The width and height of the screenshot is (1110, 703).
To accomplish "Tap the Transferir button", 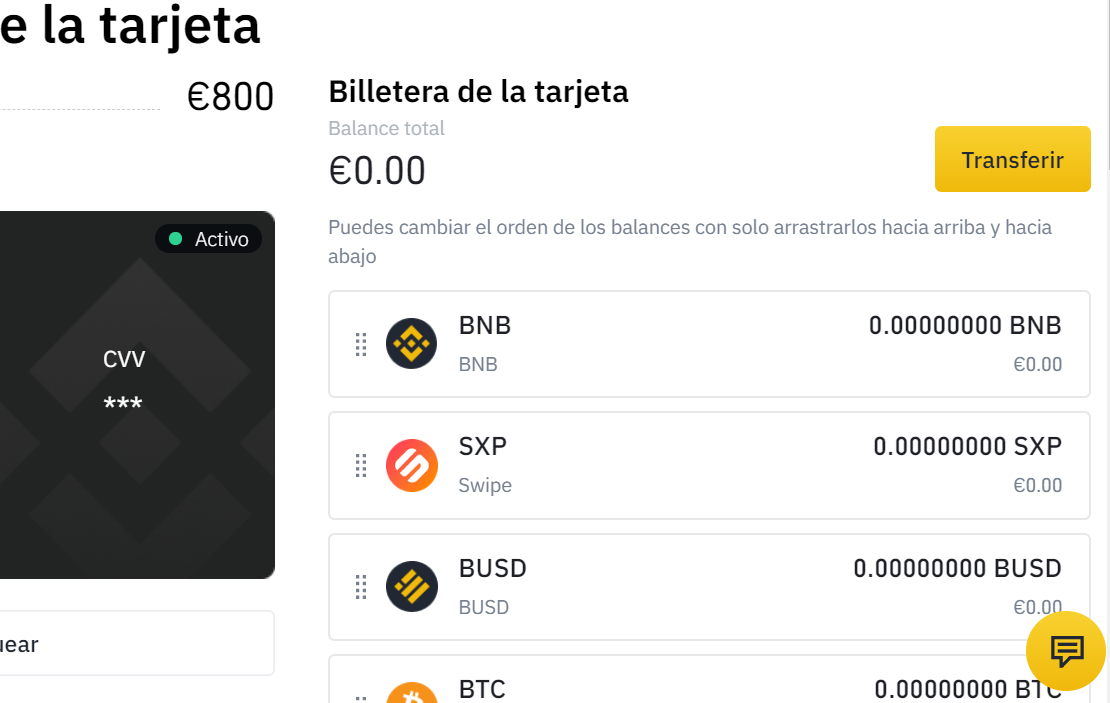I will pyautogui.click(x=1012, y=159).
